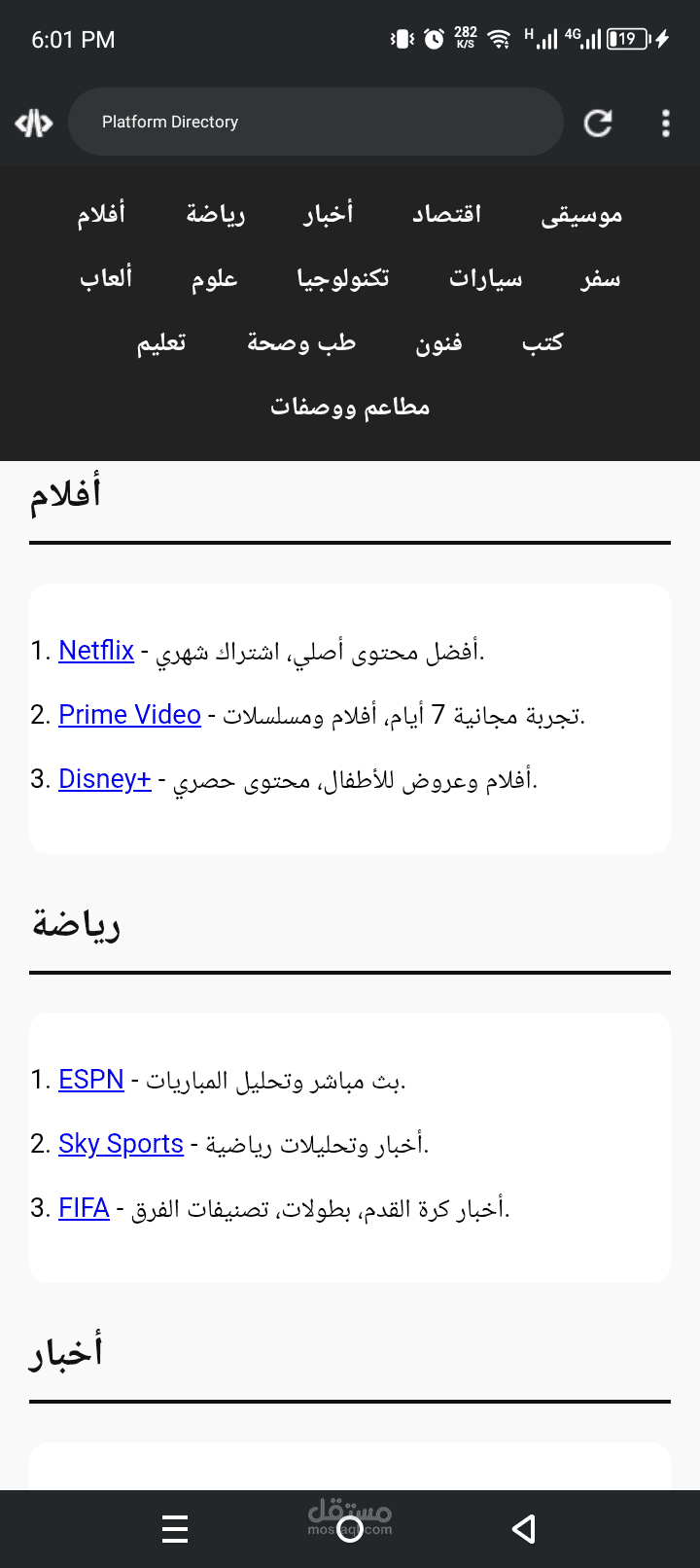Open the Sky Sports link
700x1568 pixels.
click(121, 1143)
